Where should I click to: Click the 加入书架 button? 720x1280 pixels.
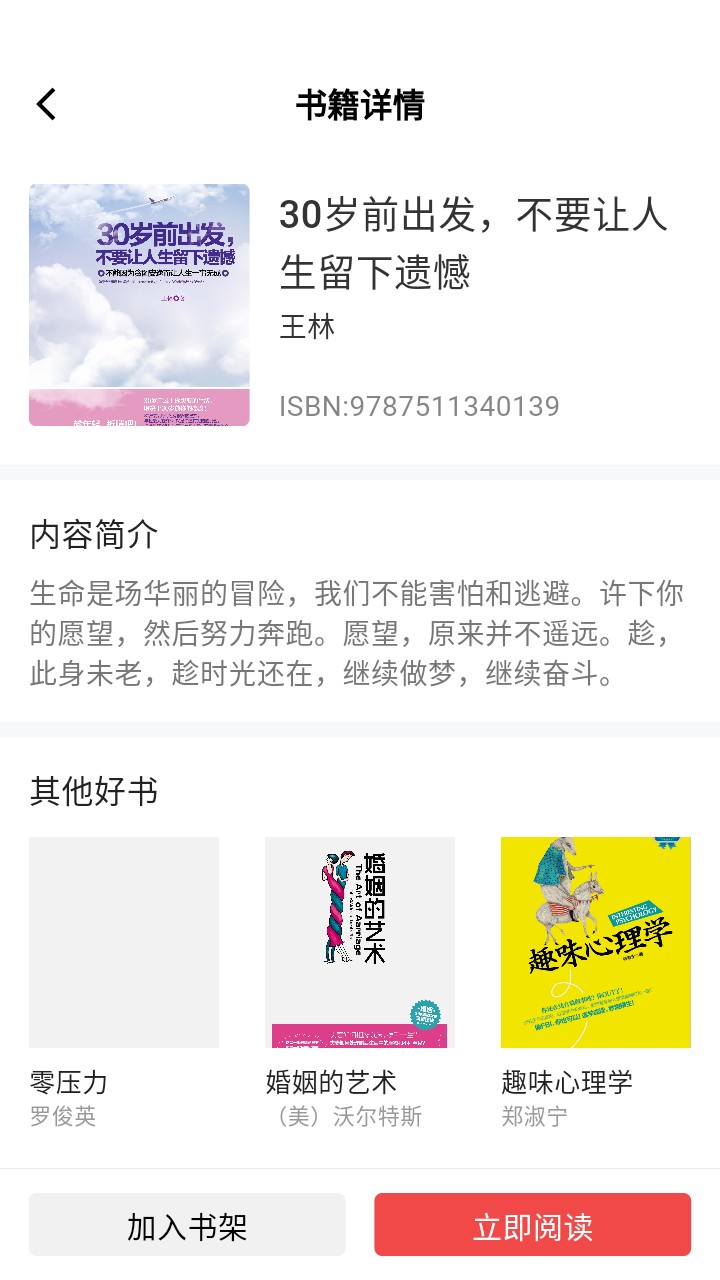pos(188,1223)
